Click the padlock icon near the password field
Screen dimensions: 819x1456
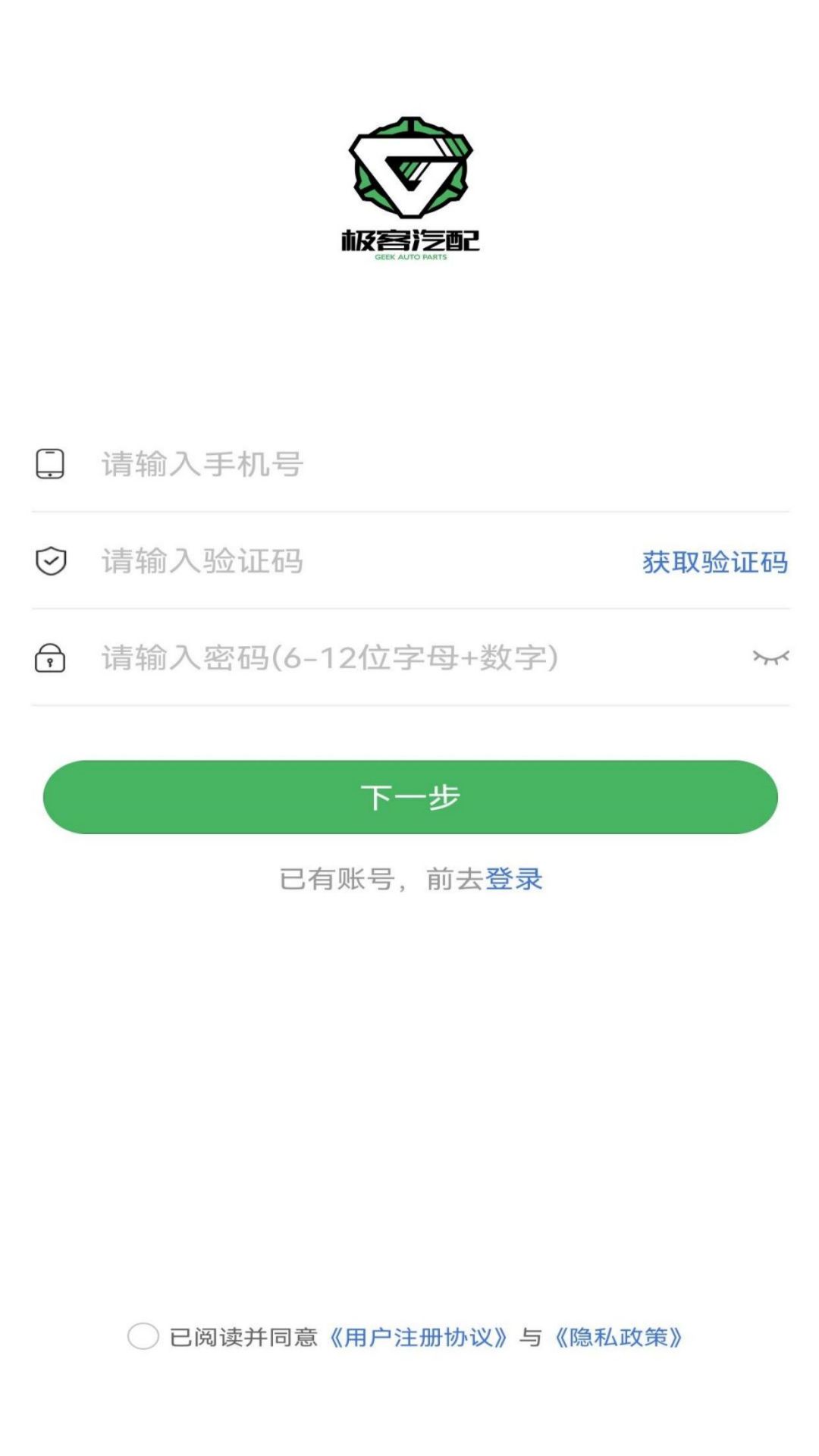[50, 658]
